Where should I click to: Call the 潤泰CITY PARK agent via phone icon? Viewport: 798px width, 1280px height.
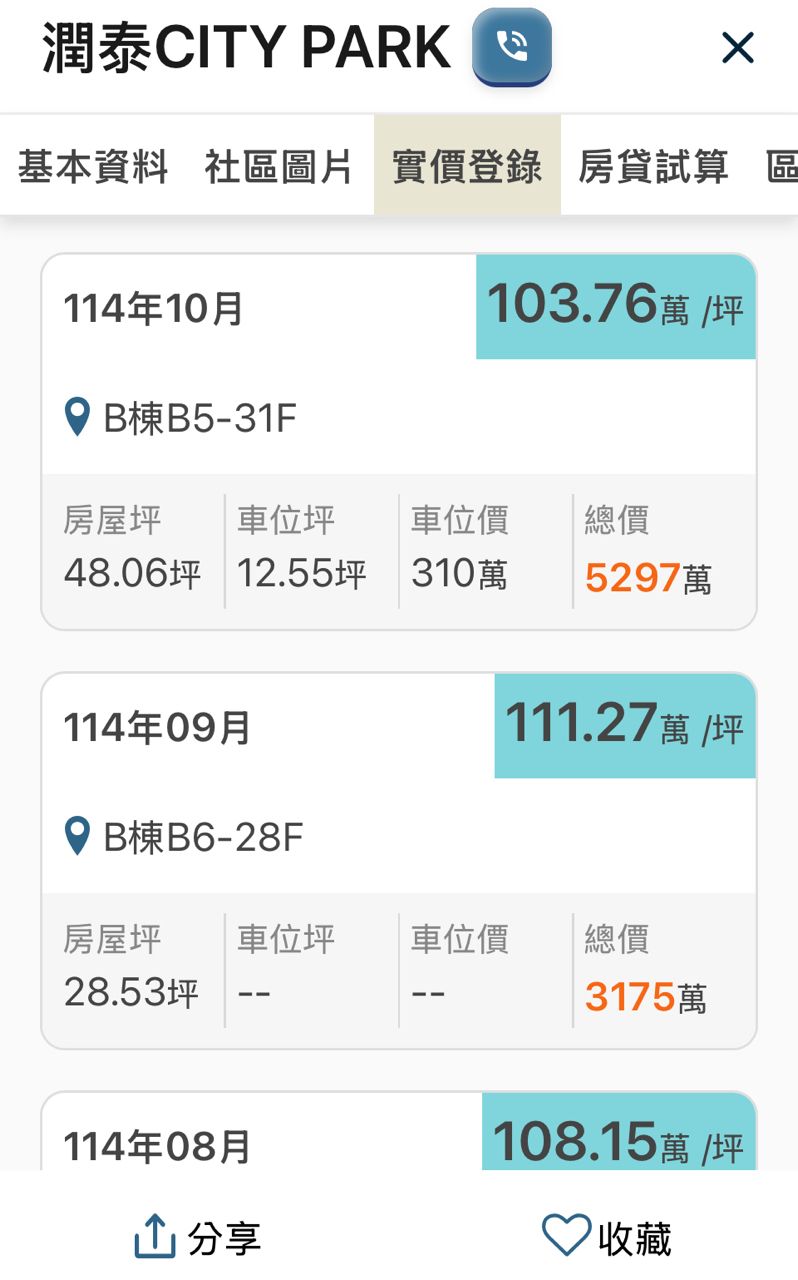coord(511,47)
